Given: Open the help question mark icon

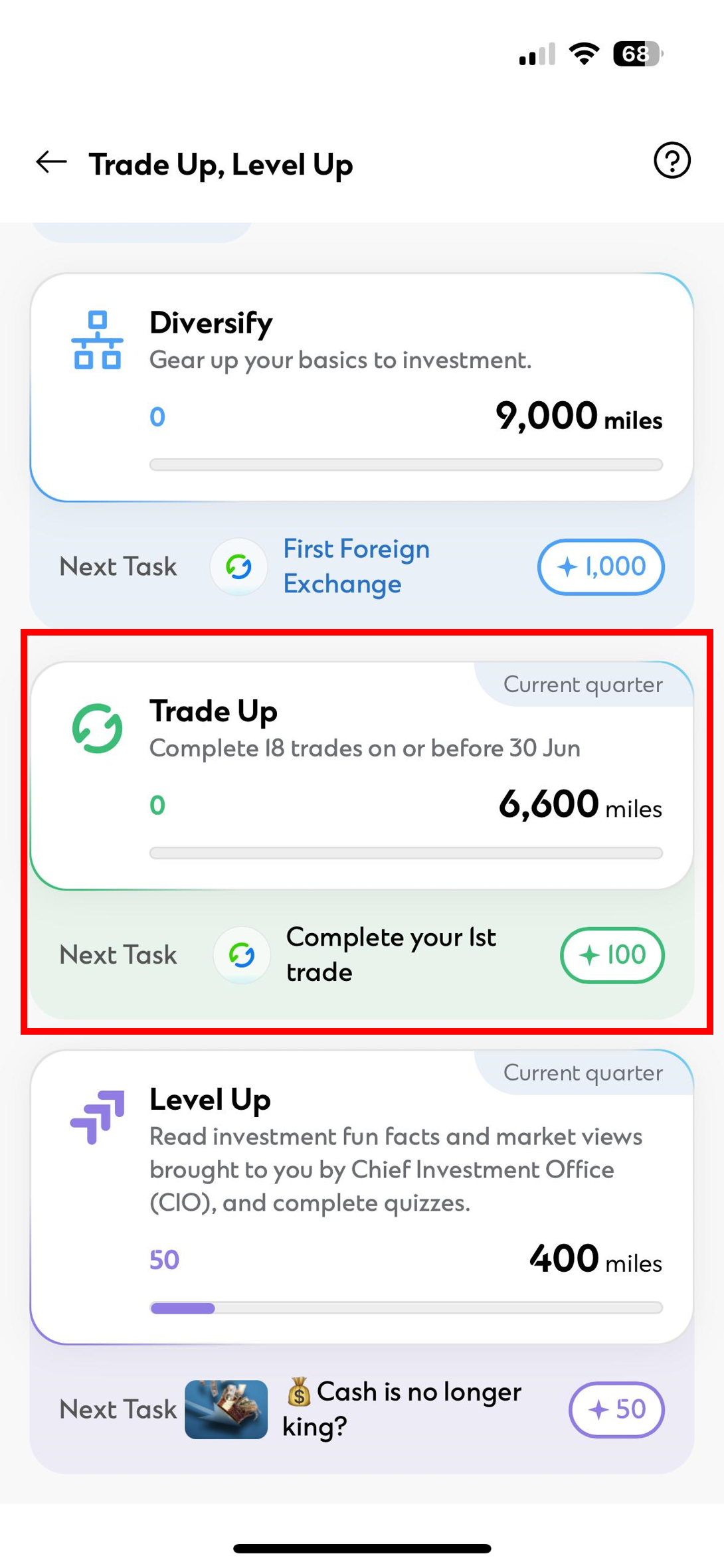Looking at the screenshot, I should pyautogui.click(x=672, y=160).
